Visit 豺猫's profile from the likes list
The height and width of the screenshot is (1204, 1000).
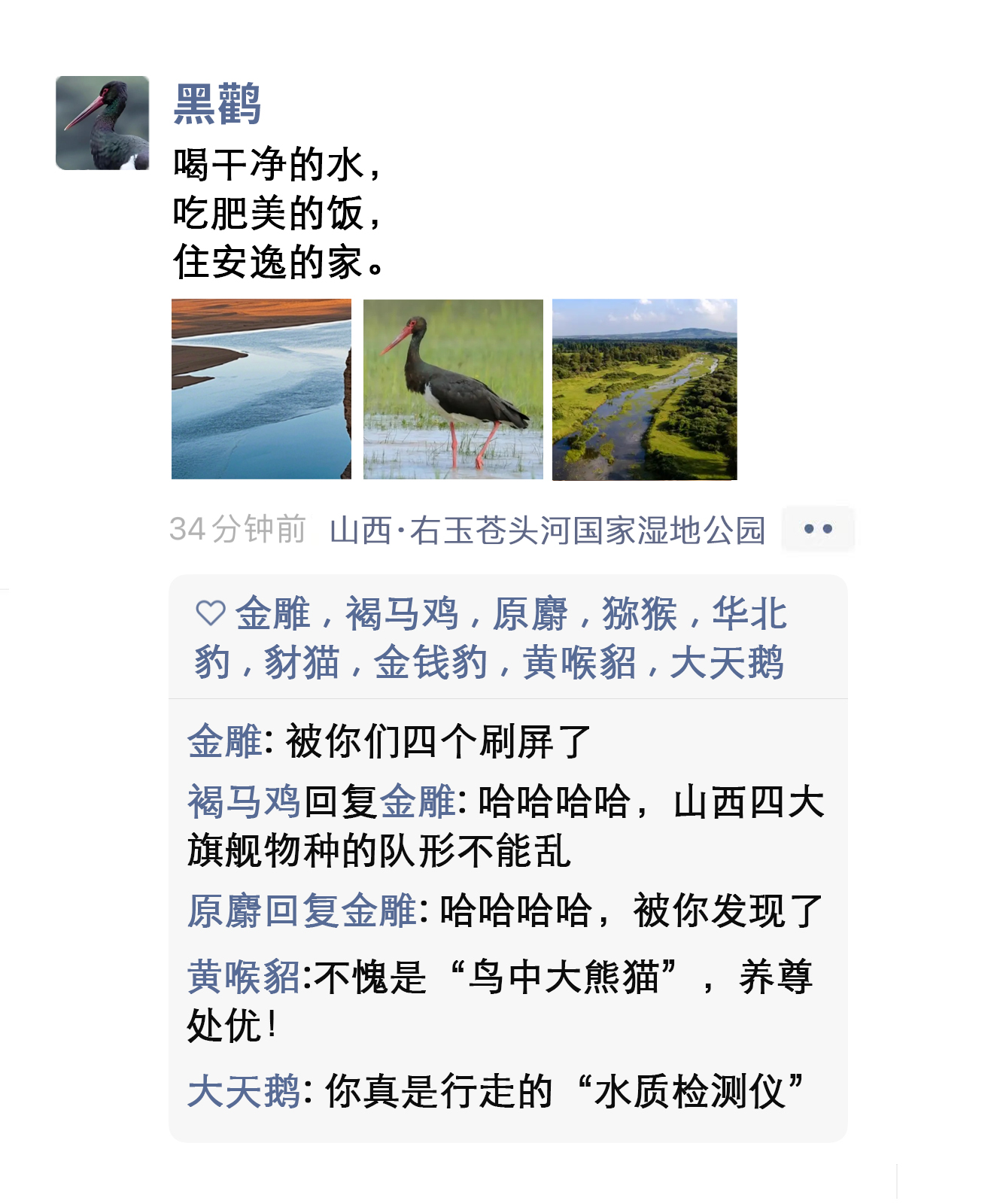click(x=301, y=663)
